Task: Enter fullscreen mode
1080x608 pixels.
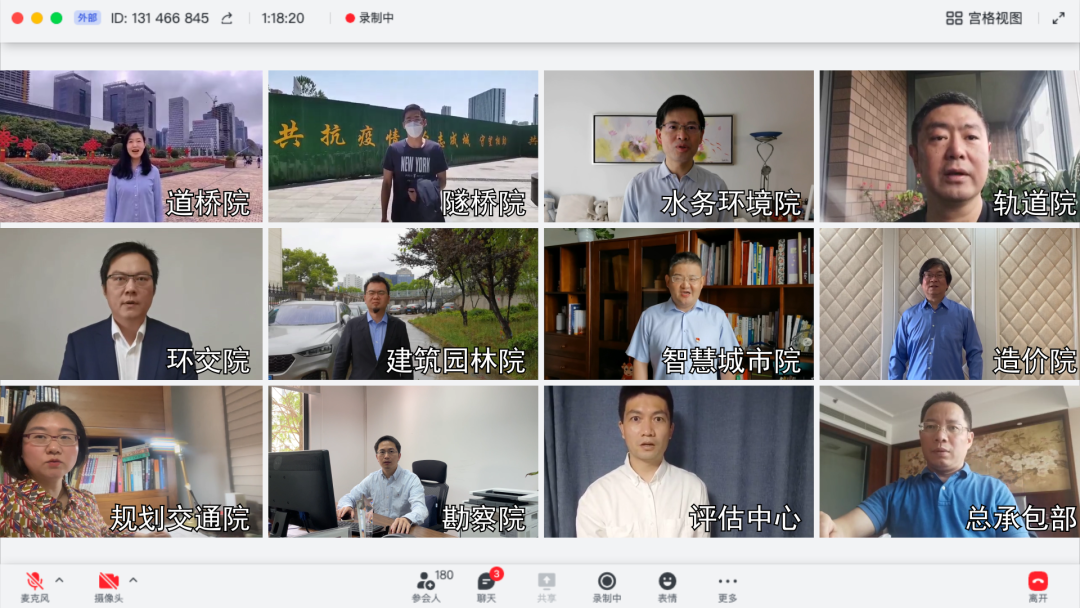Action: pyautogui.click(x=1058, y=18)
